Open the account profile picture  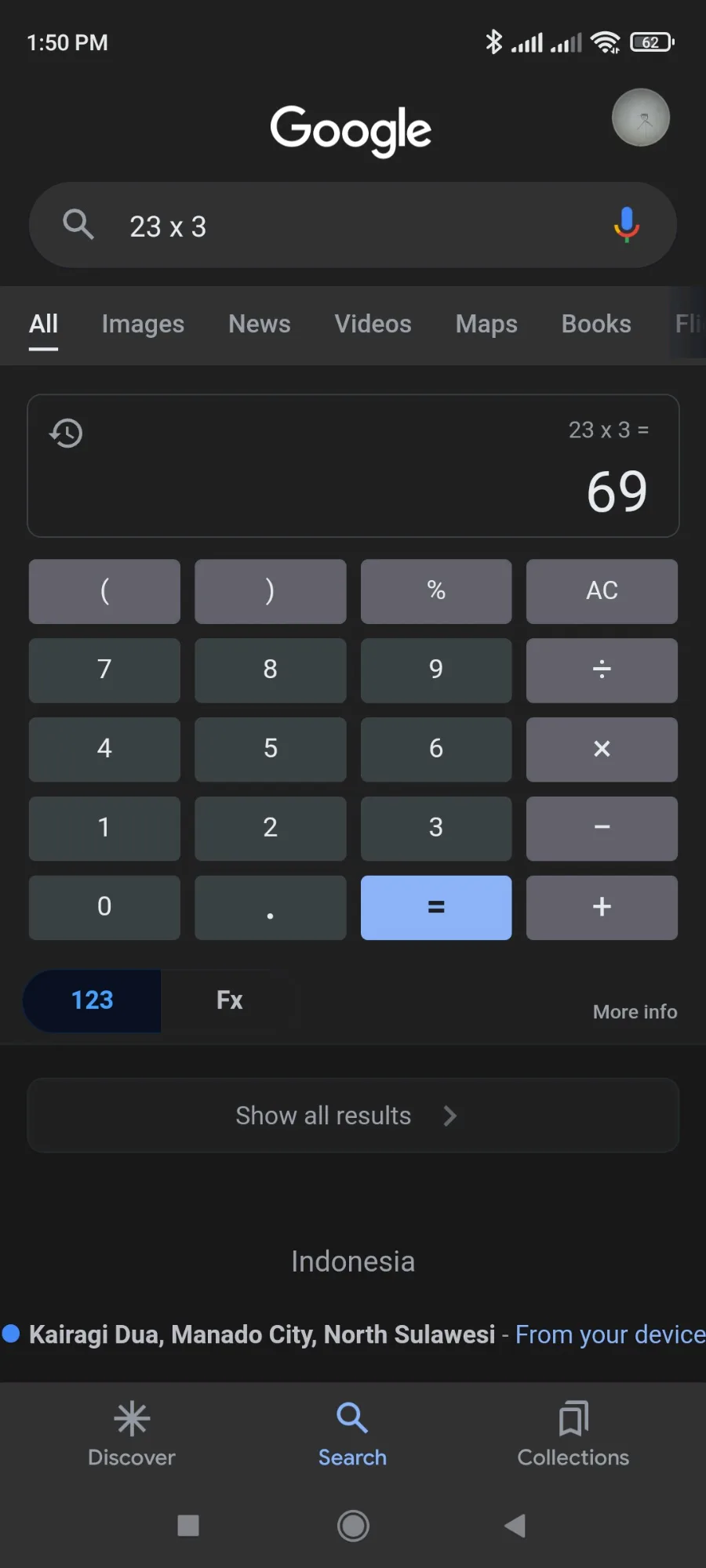[641, 118]
